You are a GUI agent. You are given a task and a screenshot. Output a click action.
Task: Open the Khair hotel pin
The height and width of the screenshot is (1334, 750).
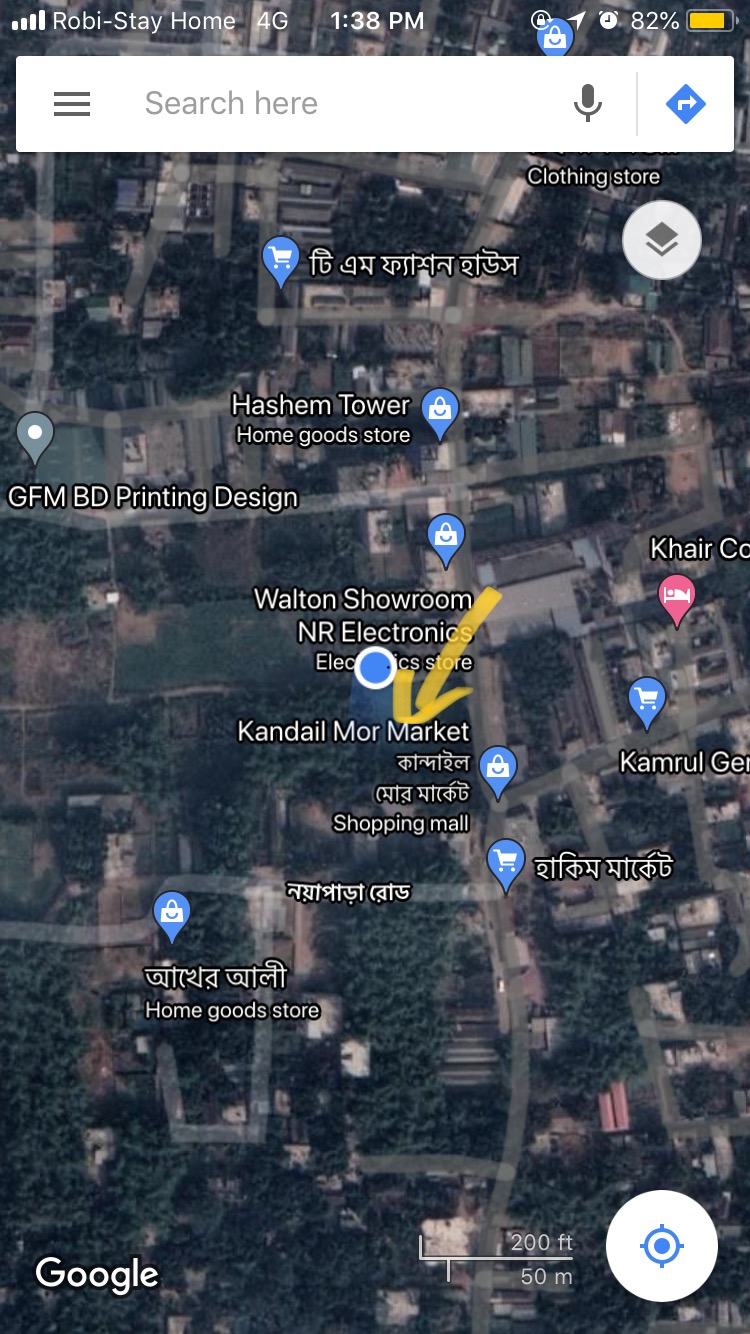[x=677, y=600]
